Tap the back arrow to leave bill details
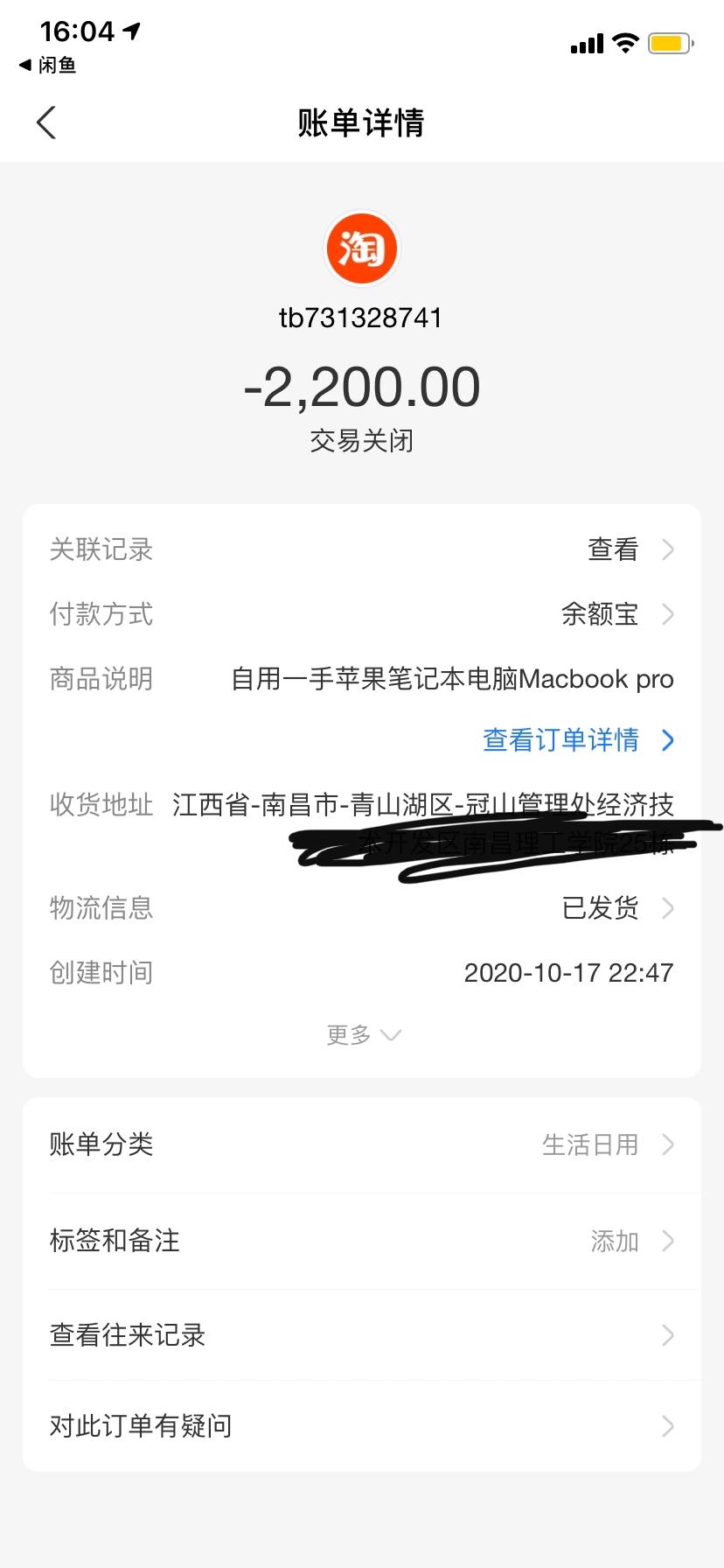The height and width of the screenshot is (1568, 724). click(x=45, y=122)
